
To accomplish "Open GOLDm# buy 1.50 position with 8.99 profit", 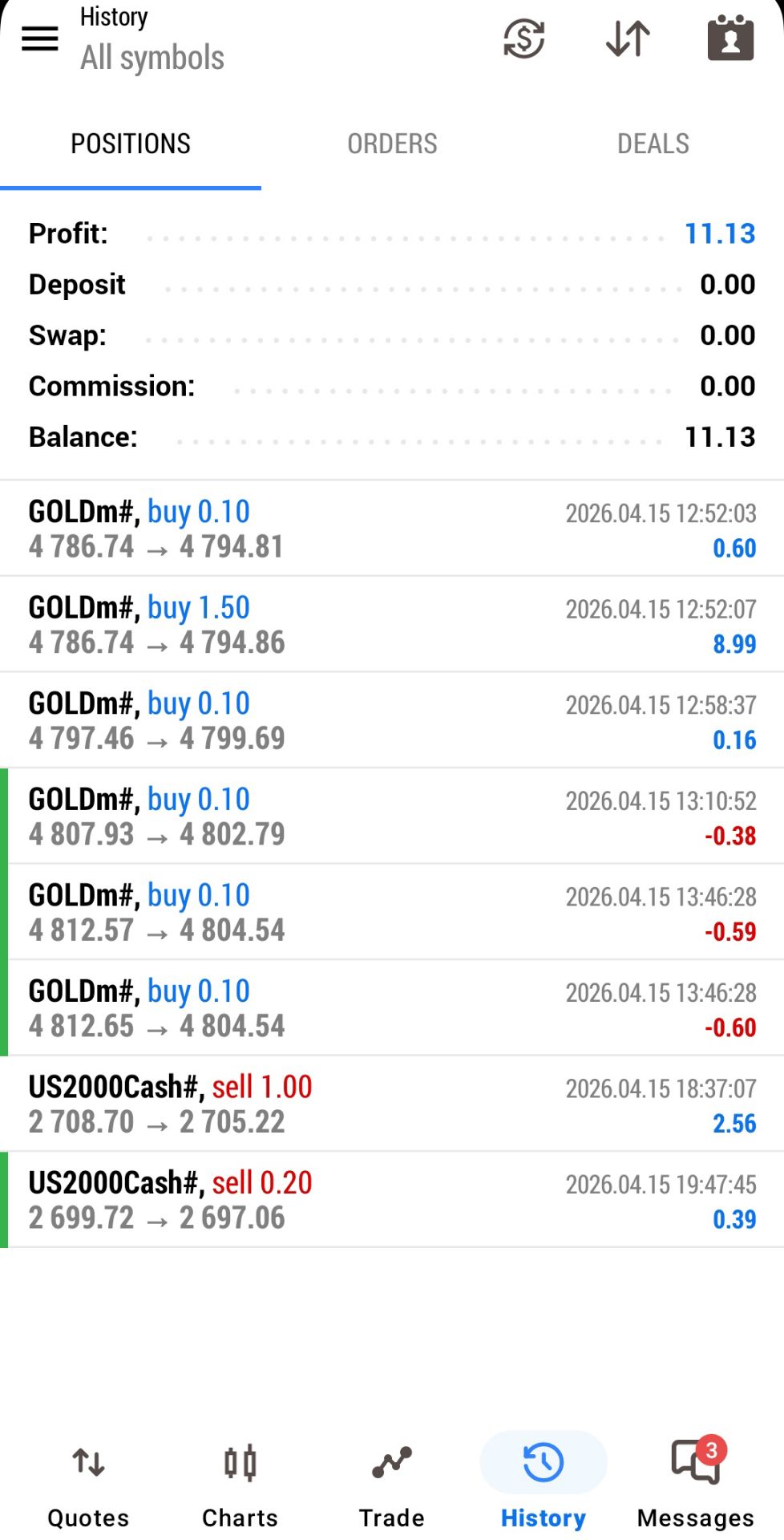I will coord(392,624).
